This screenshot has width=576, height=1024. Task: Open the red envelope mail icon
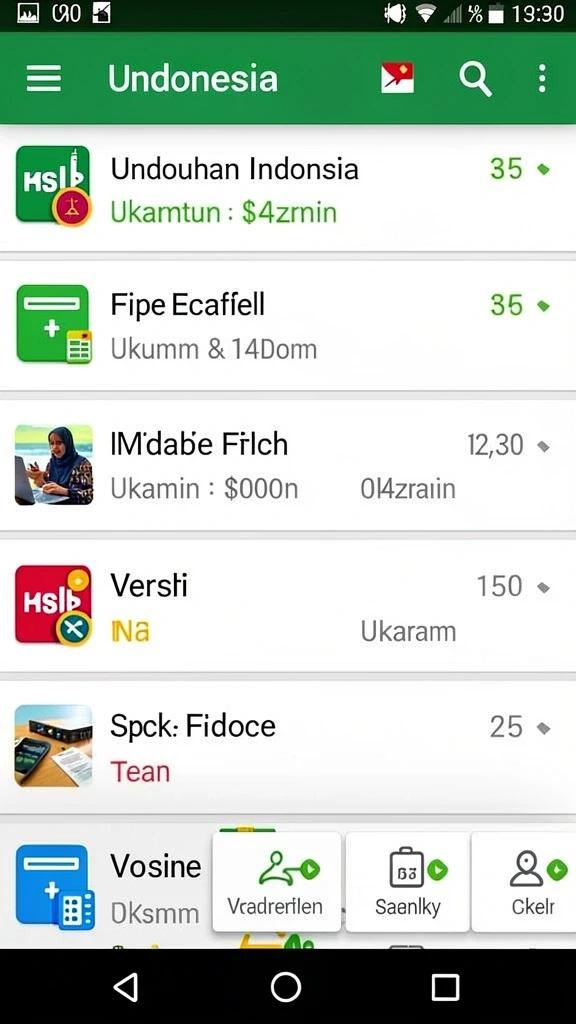coord(397,78)
